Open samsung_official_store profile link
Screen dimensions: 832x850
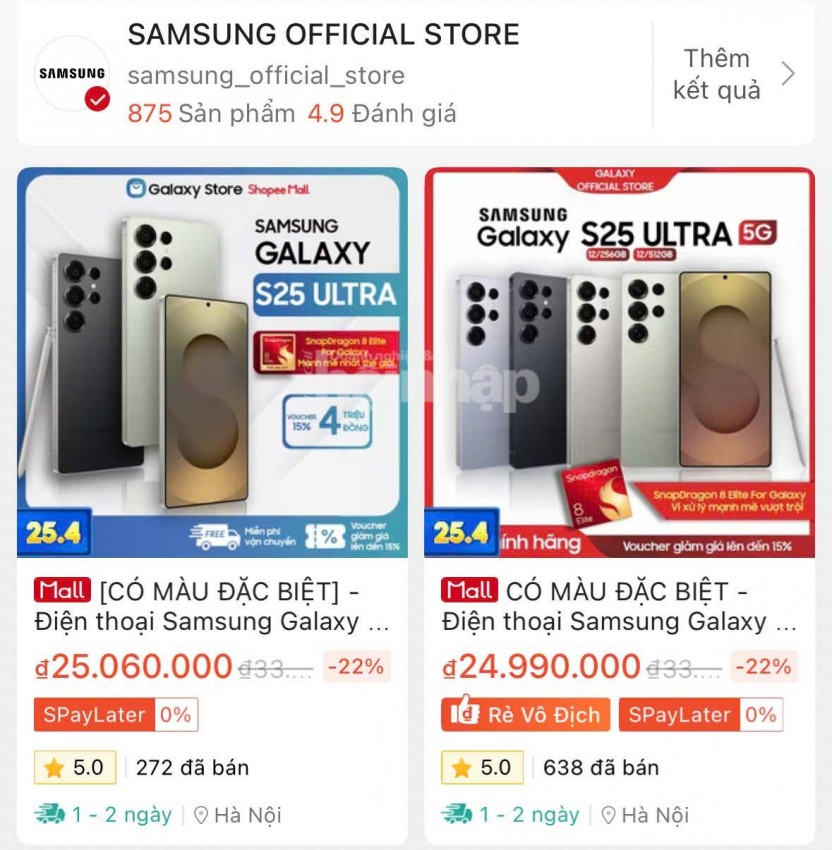[x=265, y=75]
